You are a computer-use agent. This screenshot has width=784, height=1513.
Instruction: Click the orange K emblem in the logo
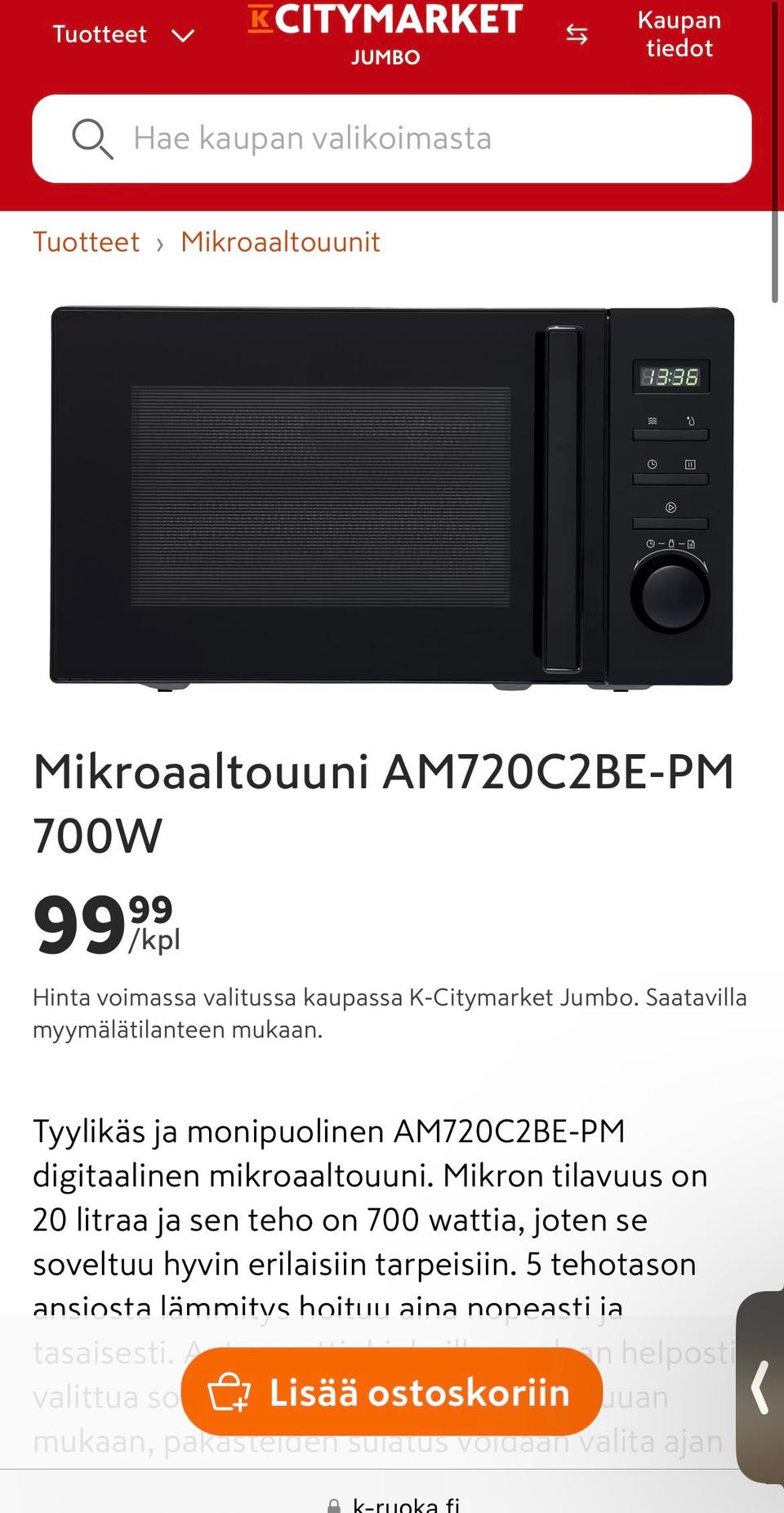click(260, 18)
